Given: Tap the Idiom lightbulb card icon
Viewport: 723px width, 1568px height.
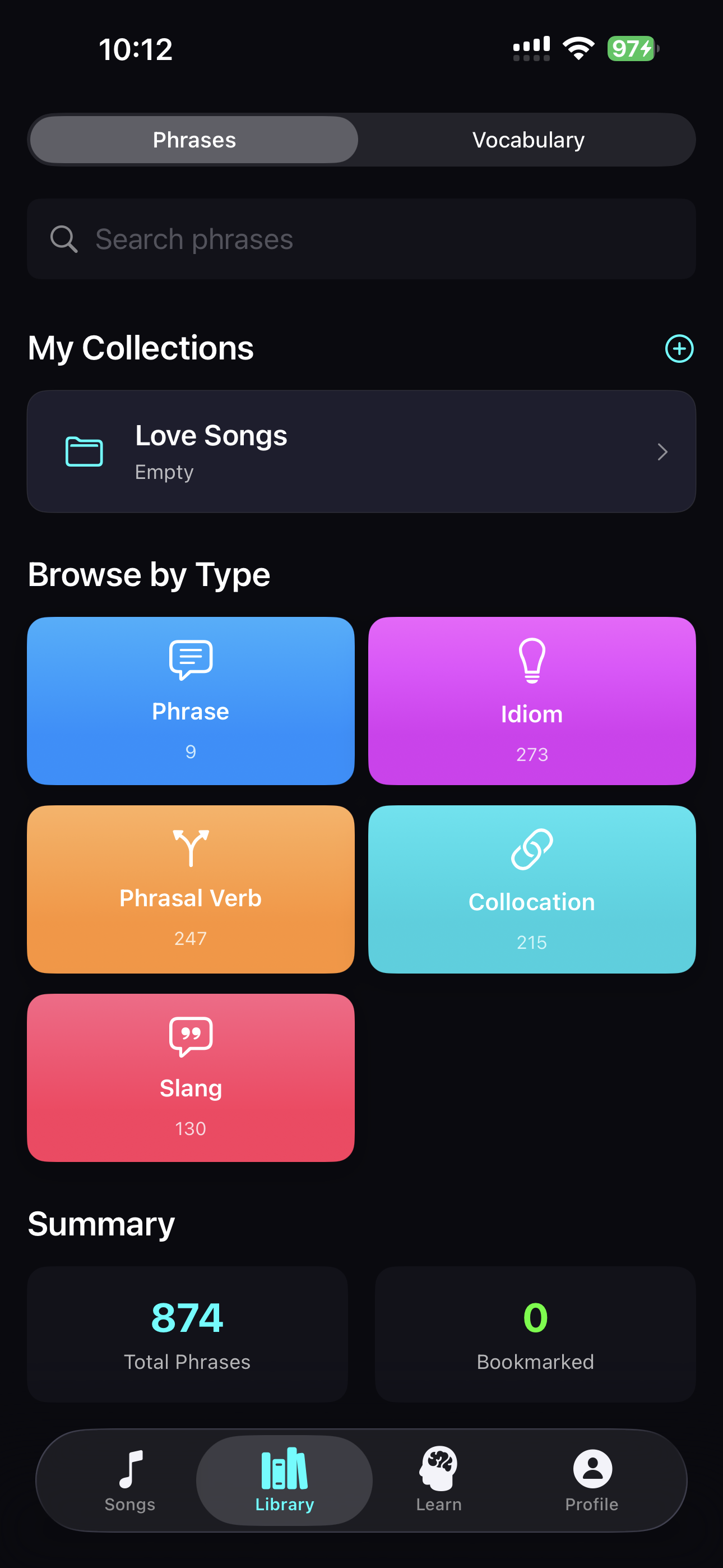Looking at the screenshot, I should [x=531, y=661].
